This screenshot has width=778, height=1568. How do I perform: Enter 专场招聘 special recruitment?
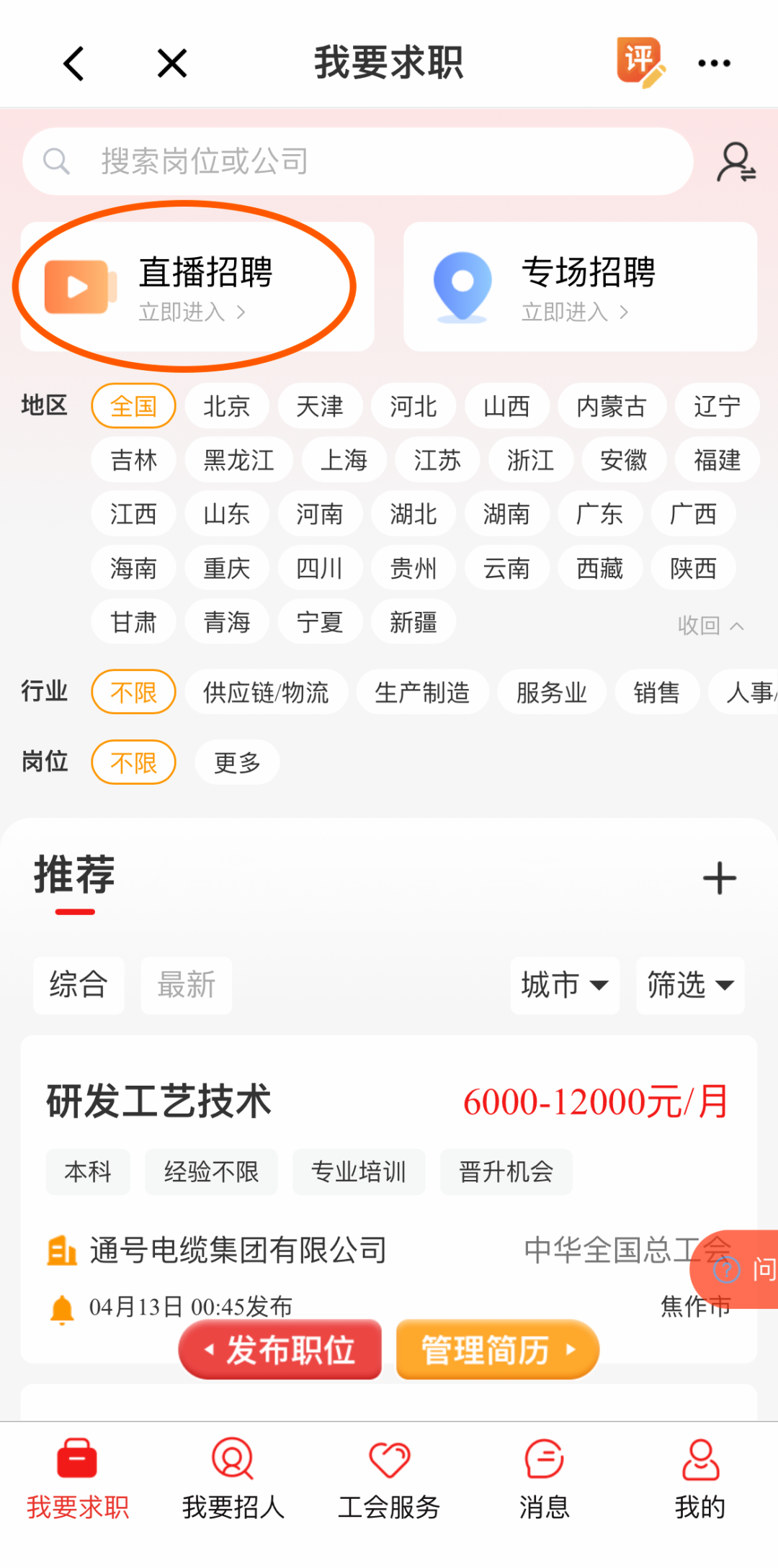[x=580, y=287]
